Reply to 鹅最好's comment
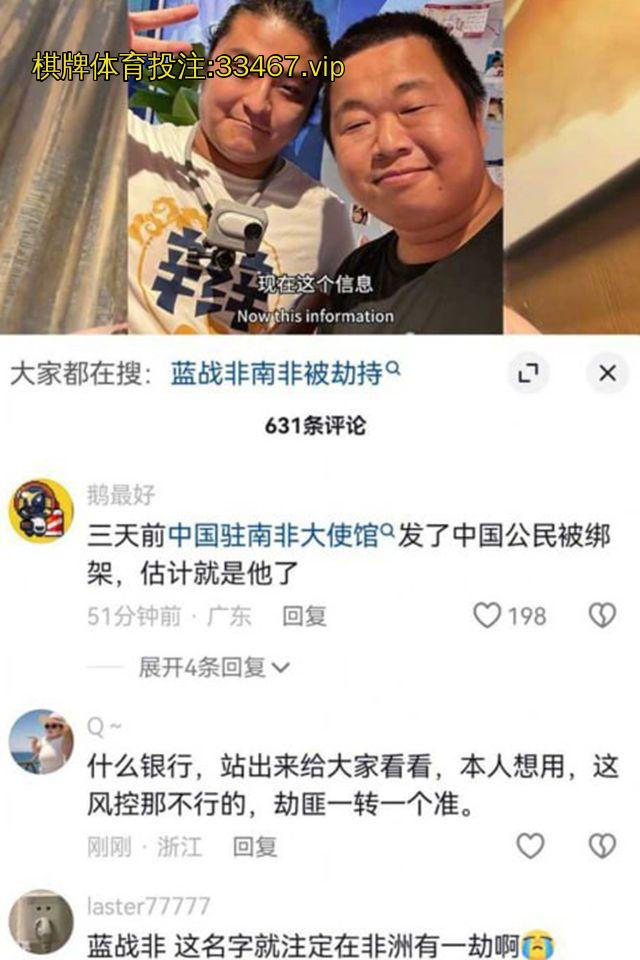This screenshot has width=640, height=960. point(304,616)
